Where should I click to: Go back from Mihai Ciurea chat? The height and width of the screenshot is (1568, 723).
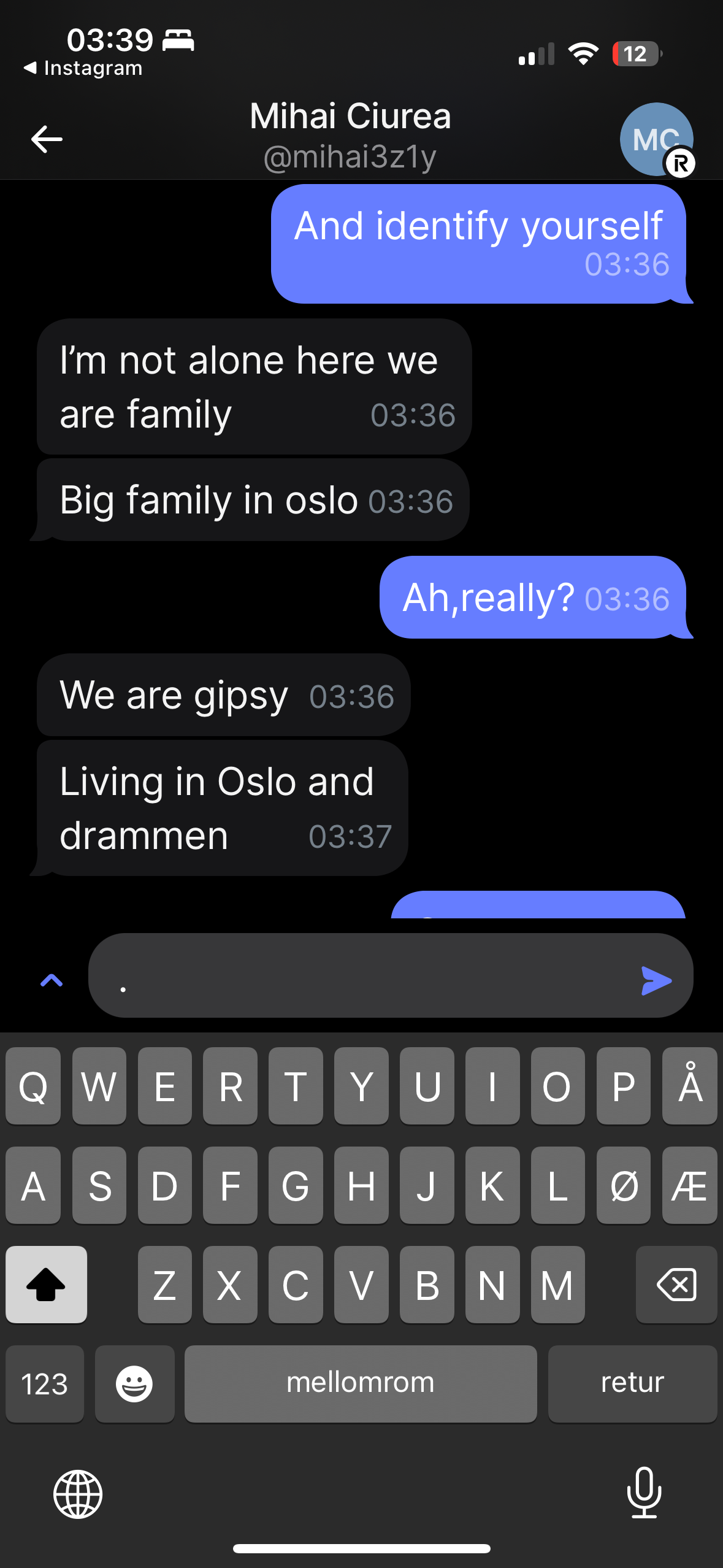[47, 139]
